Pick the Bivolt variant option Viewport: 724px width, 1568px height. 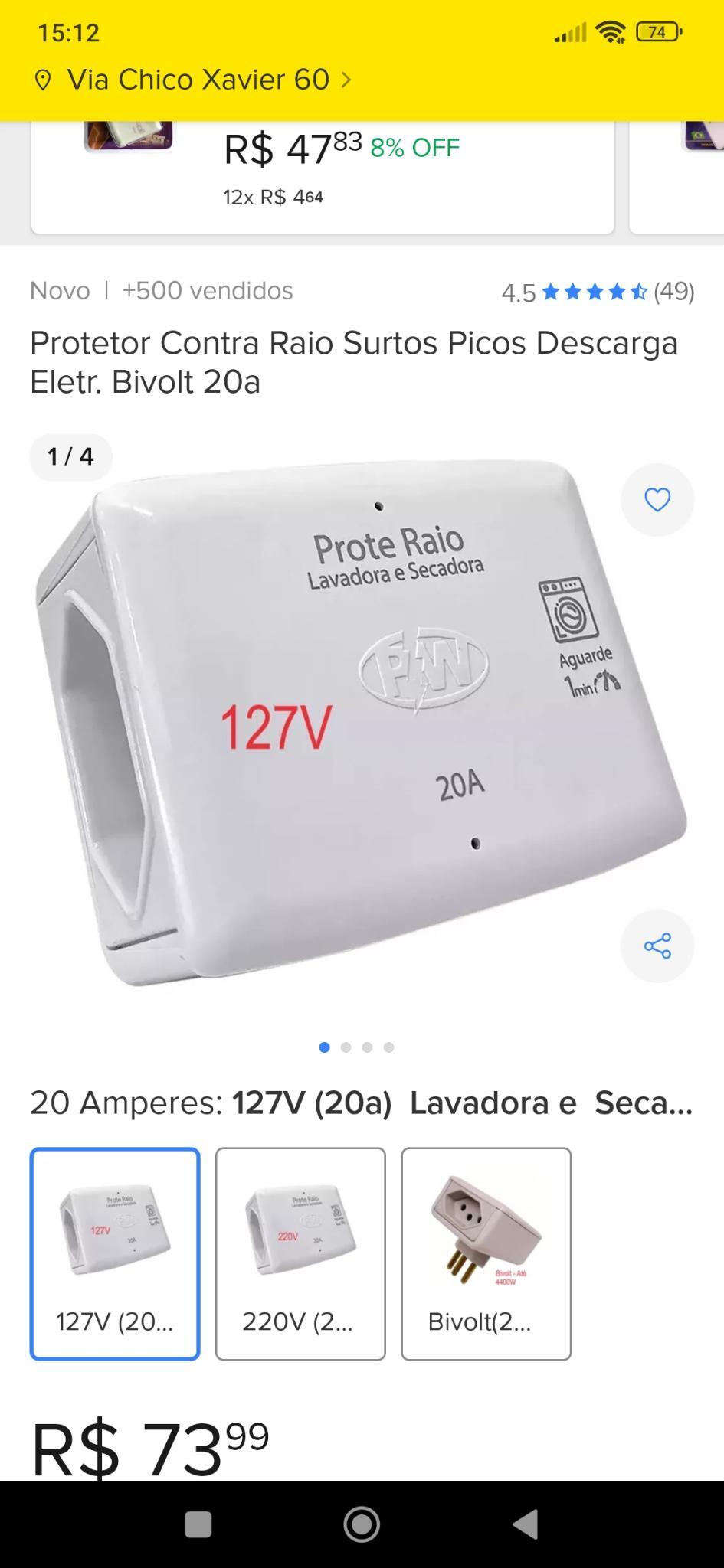tap(486, 1253)
